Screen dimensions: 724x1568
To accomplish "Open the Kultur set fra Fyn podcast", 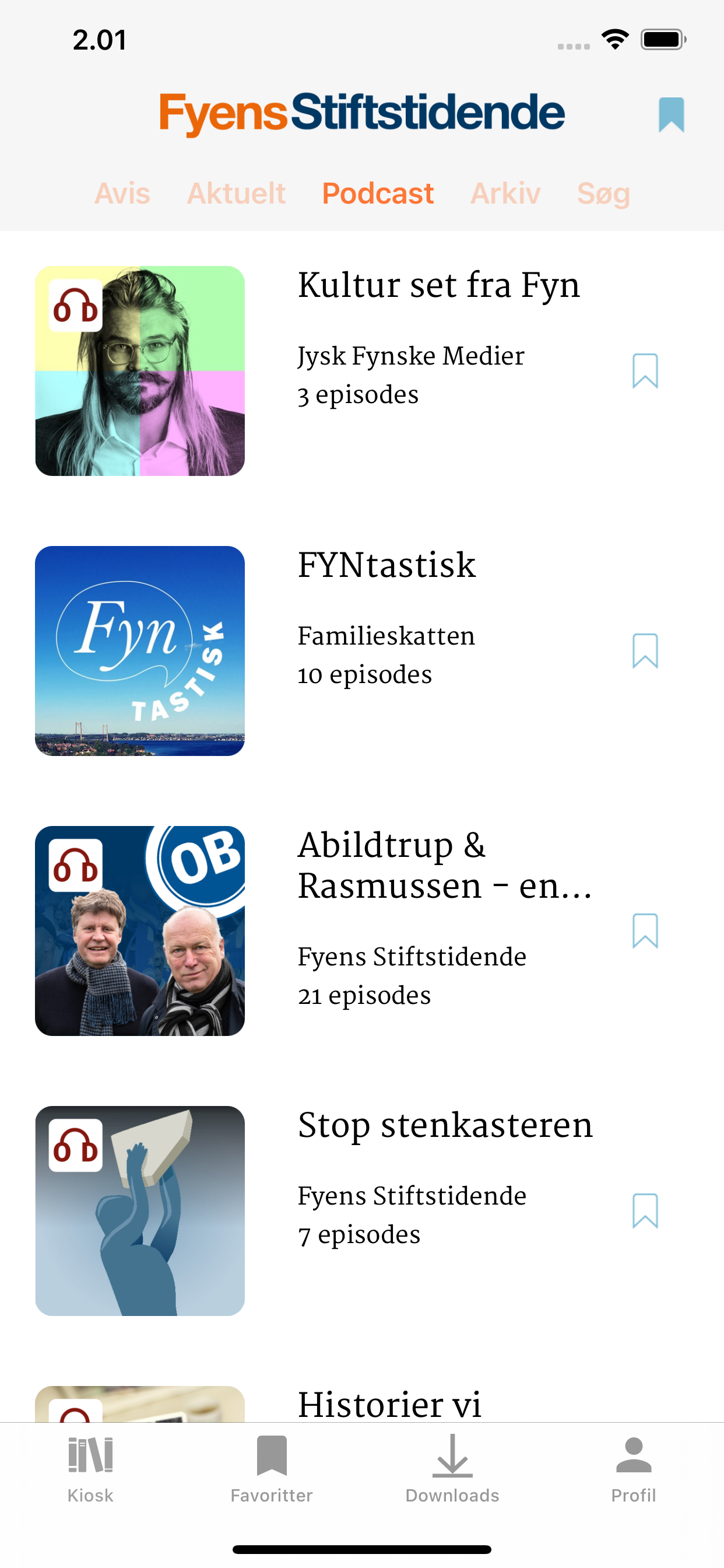I will 438,285.
